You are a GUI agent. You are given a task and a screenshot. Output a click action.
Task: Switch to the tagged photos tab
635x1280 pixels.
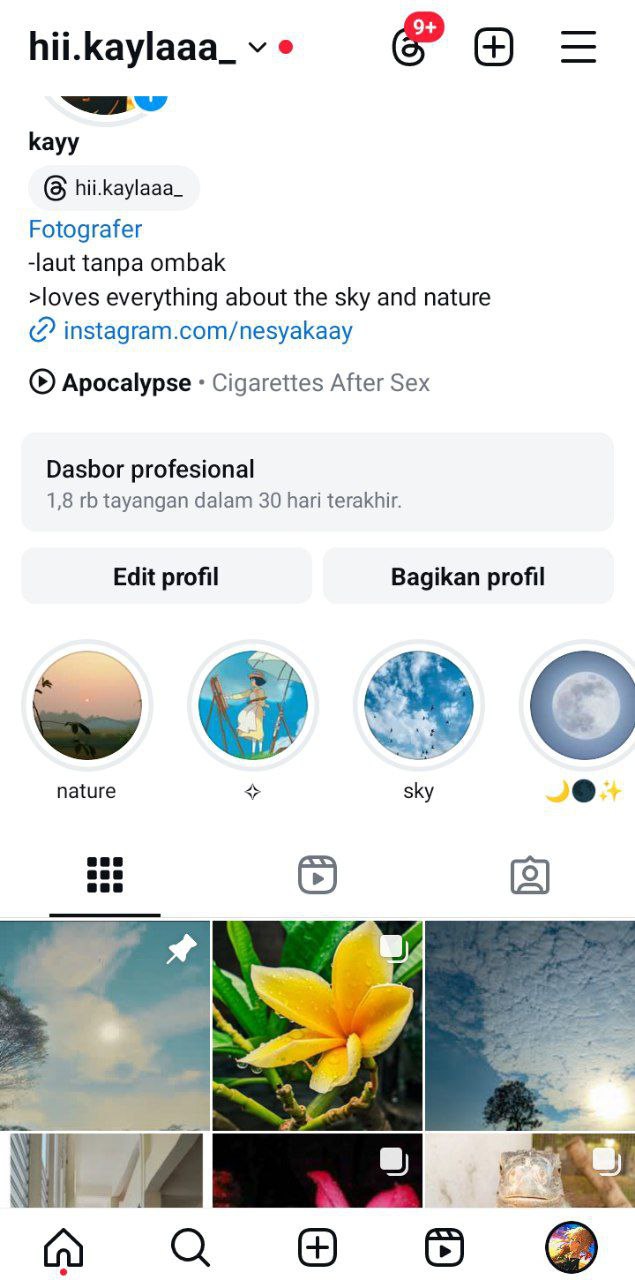(x=529, y=875)
